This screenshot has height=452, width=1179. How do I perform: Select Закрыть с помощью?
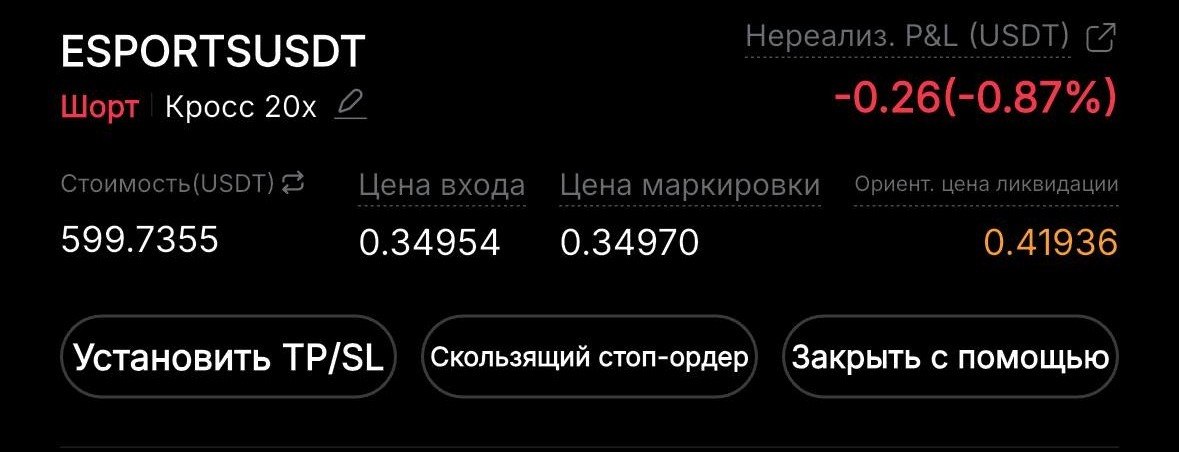coord(949,358)
